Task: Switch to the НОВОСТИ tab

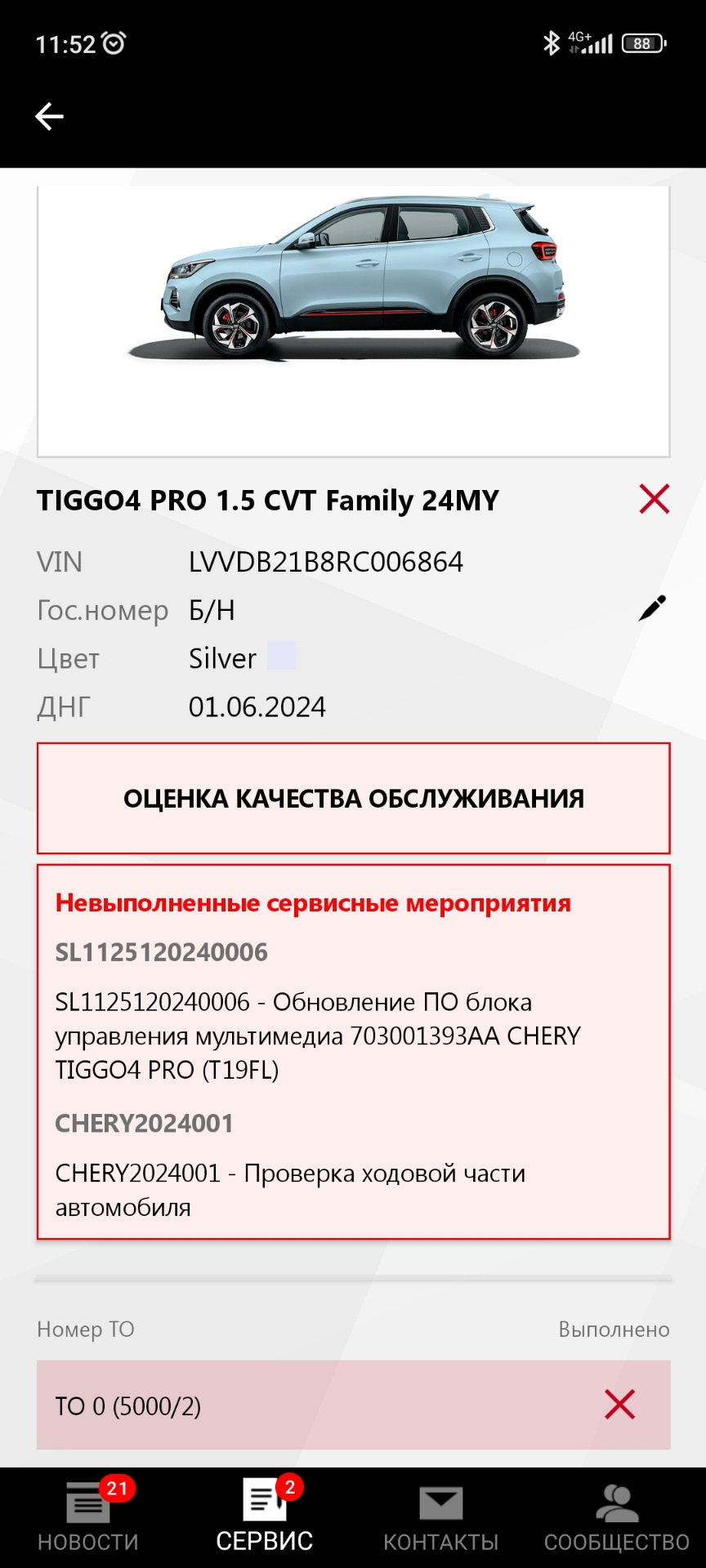Action: pyautogui.click(x=88, y=1517)
